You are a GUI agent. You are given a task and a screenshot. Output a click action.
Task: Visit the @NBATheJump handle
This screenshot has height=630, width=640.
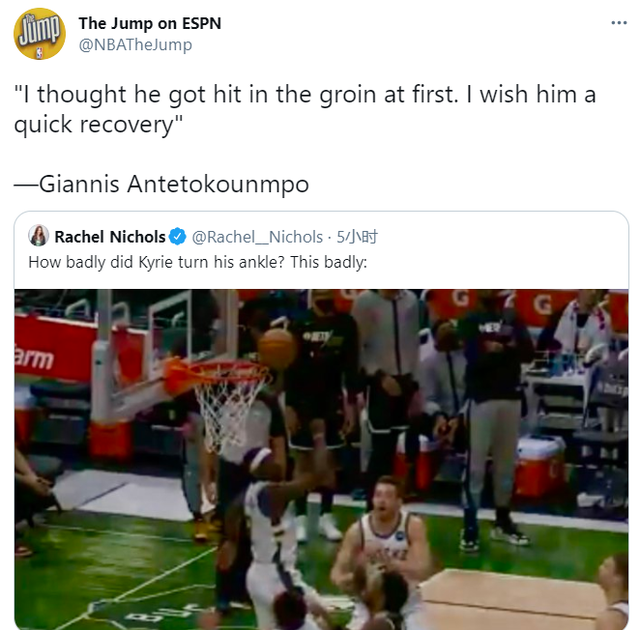click(x=135, y=45)
